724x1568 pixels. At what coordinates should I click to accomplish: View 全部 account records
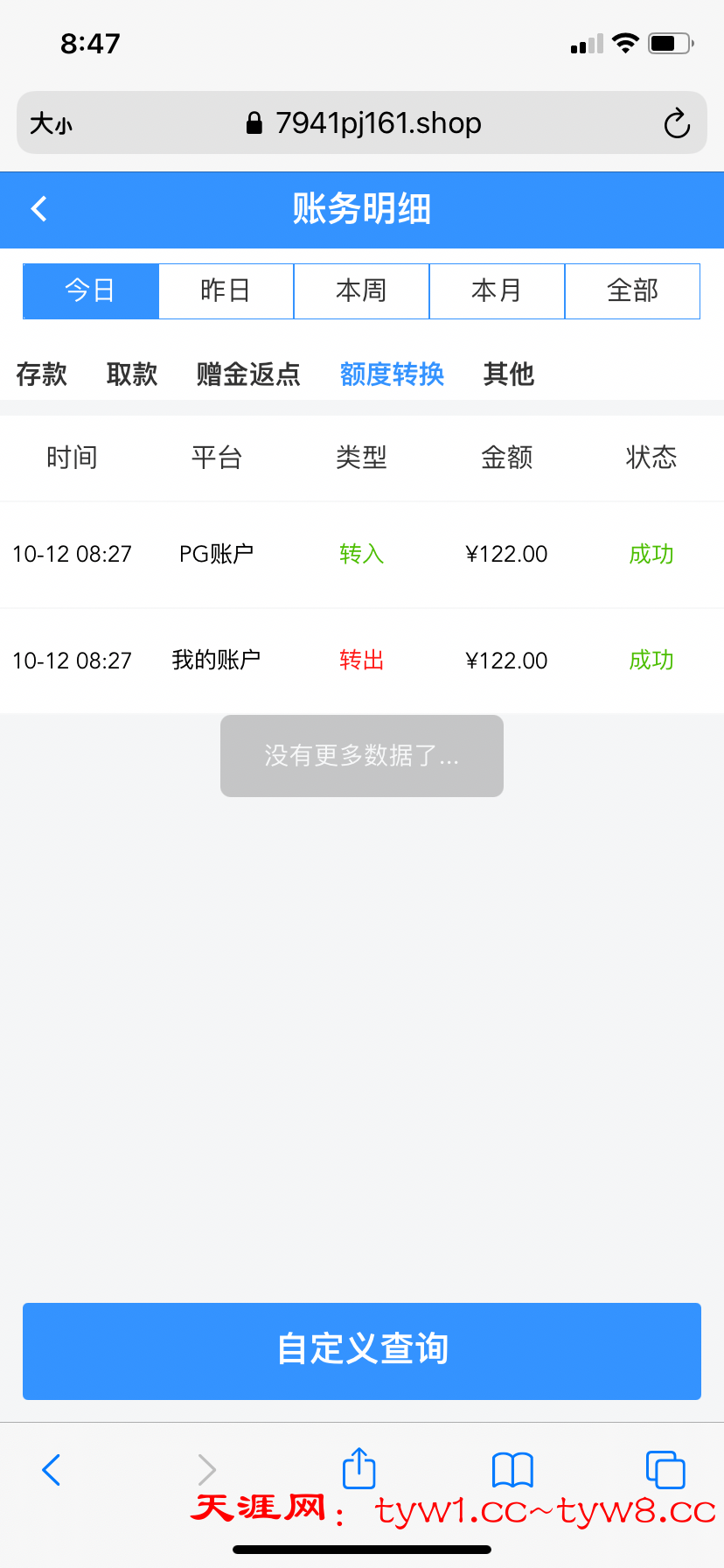(x=632, y=290)
